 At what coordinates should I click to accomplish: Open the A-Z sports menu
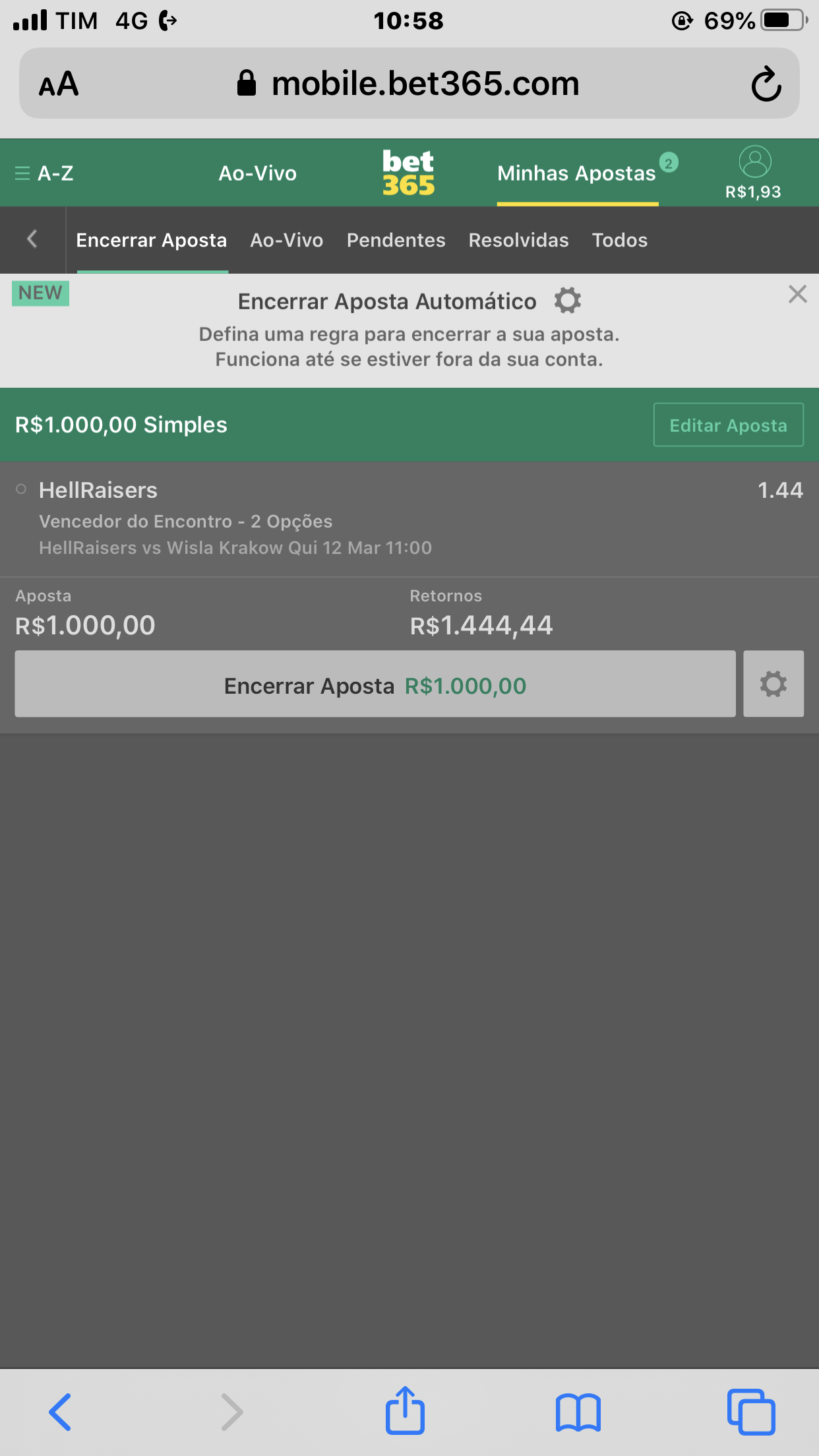click(x=45, y=173)
